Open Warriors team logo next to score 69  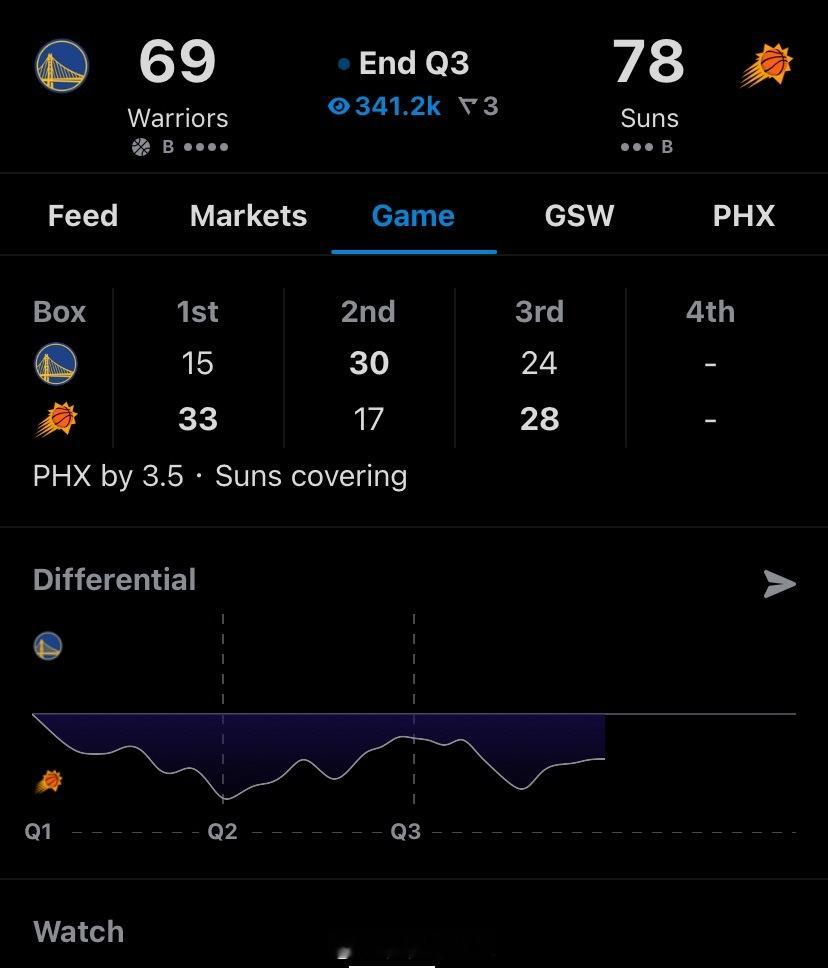point(62,65)
